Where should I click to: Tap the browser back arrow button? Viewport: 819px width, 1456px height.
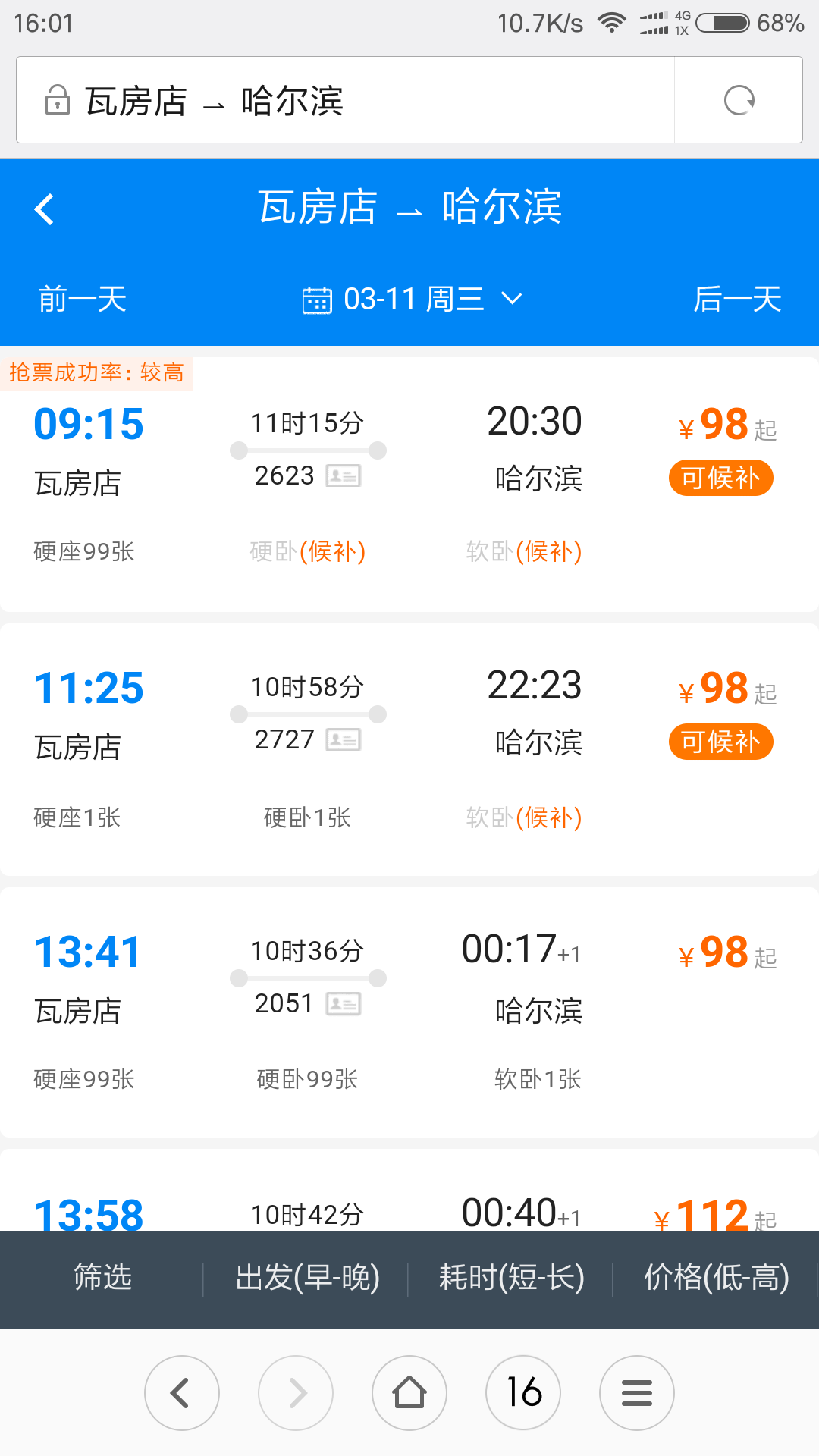tap(182, 1393)
